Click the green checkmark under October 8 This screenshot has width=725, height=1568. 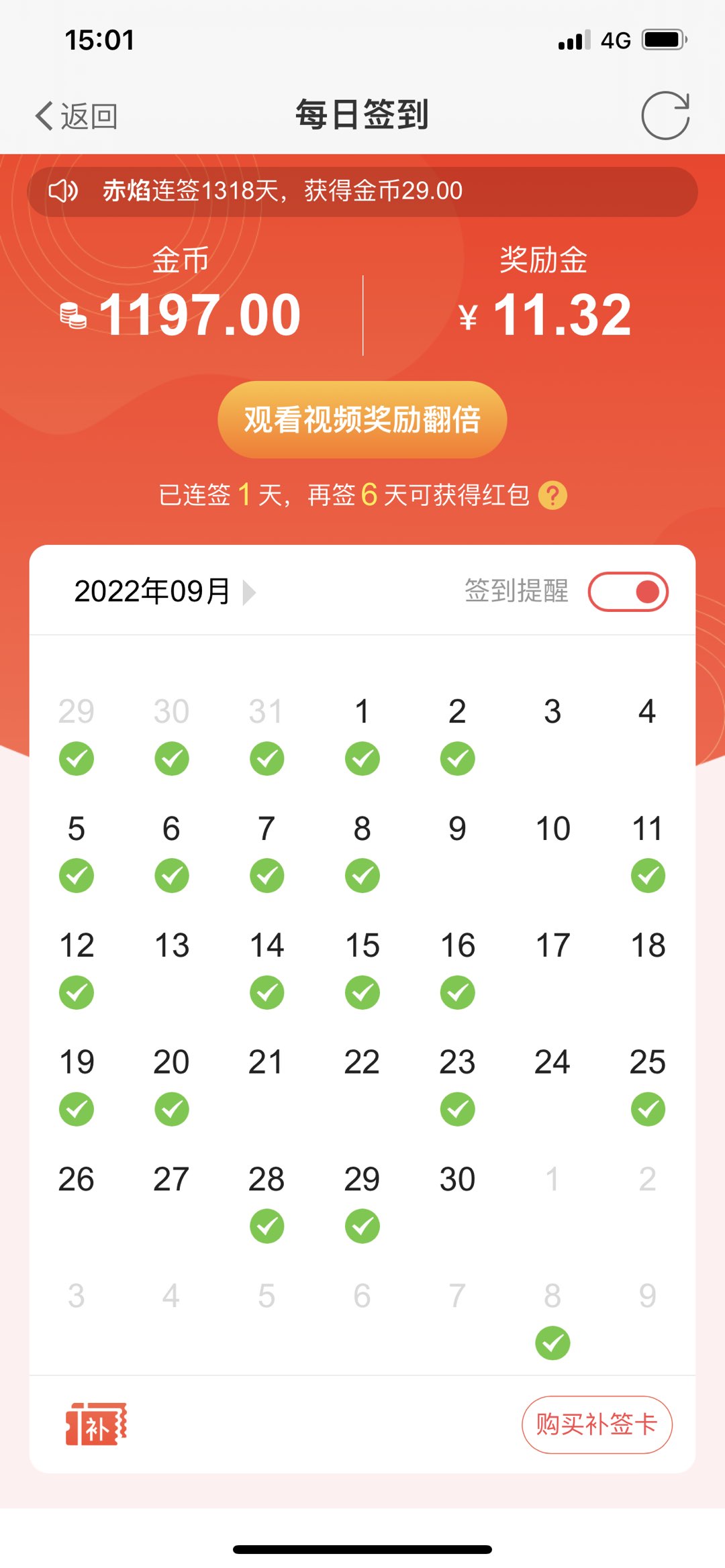[552, 1342]
